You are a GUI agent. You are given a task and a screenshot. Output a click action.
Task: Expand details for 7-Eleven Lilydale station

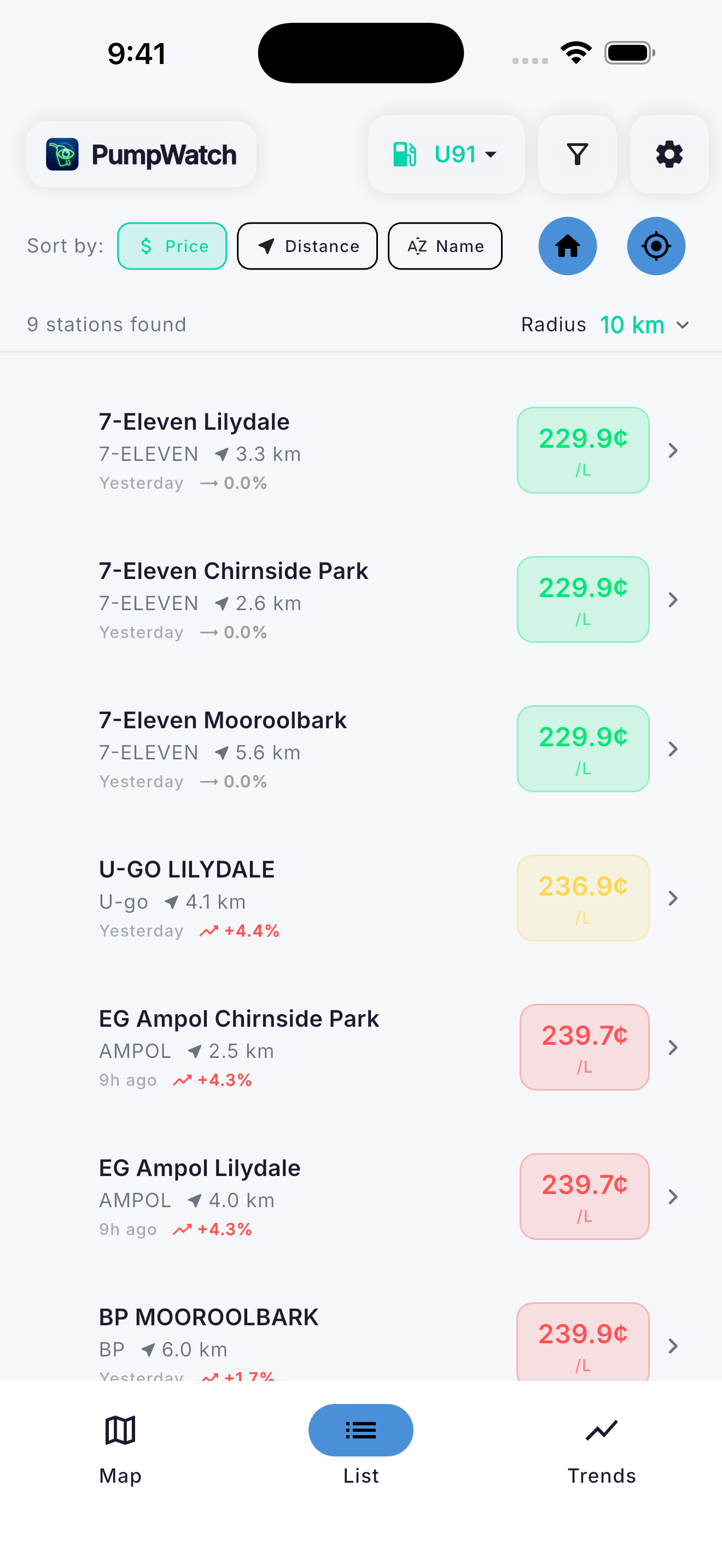673,450
